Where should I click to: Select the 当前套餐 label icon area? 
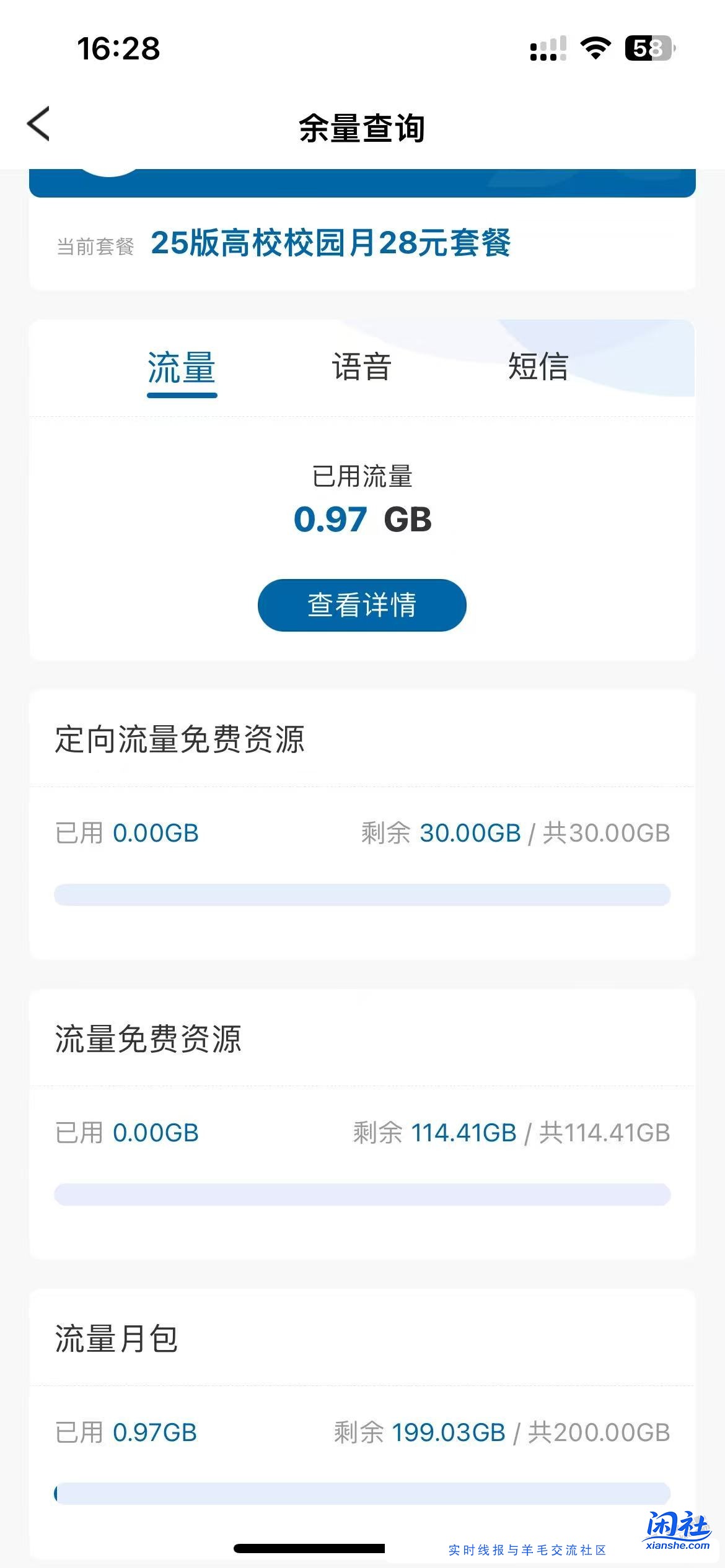(x=95, y=246)
